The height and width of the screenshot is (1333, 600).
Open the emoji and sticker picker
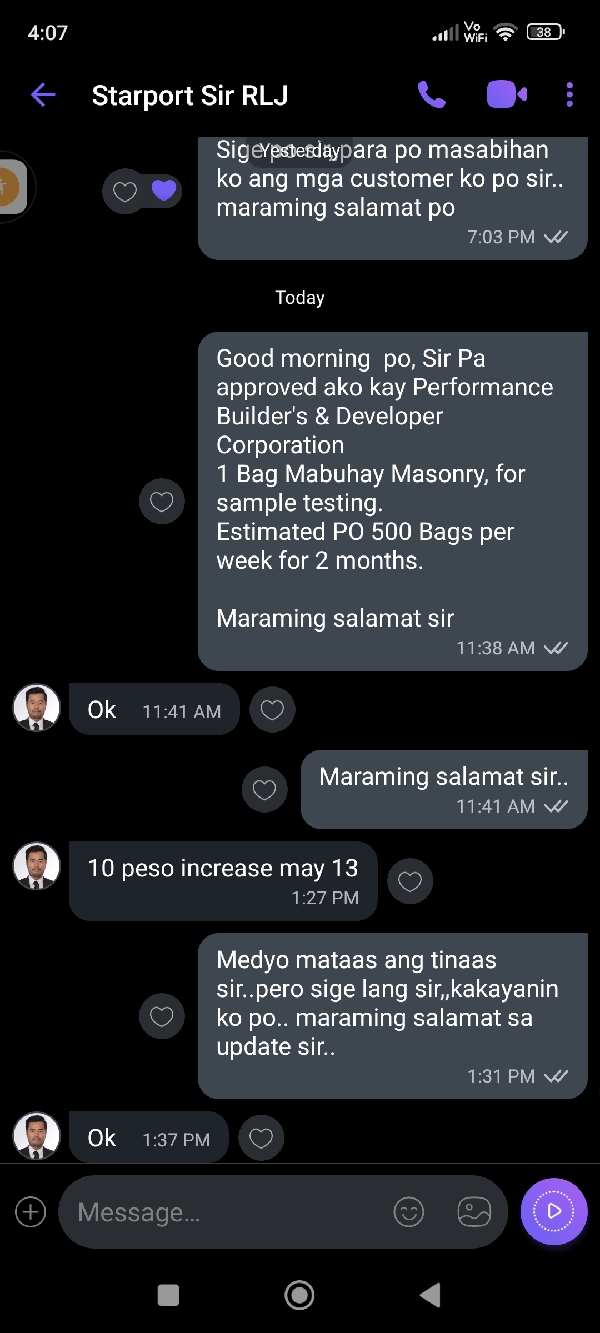click(x=409, y=1212)
